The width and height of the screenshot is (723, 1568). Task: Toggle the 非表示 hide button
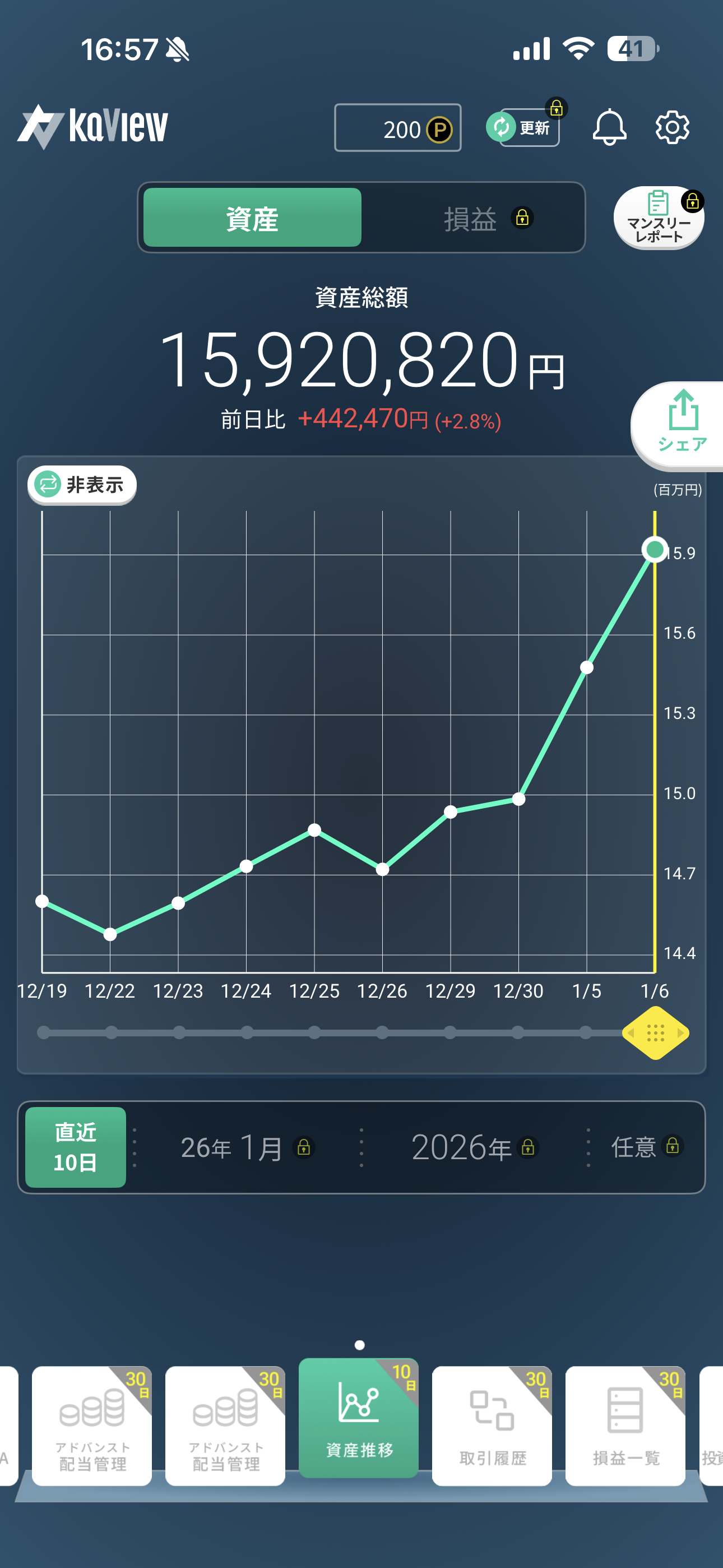(x=82, y=485)
